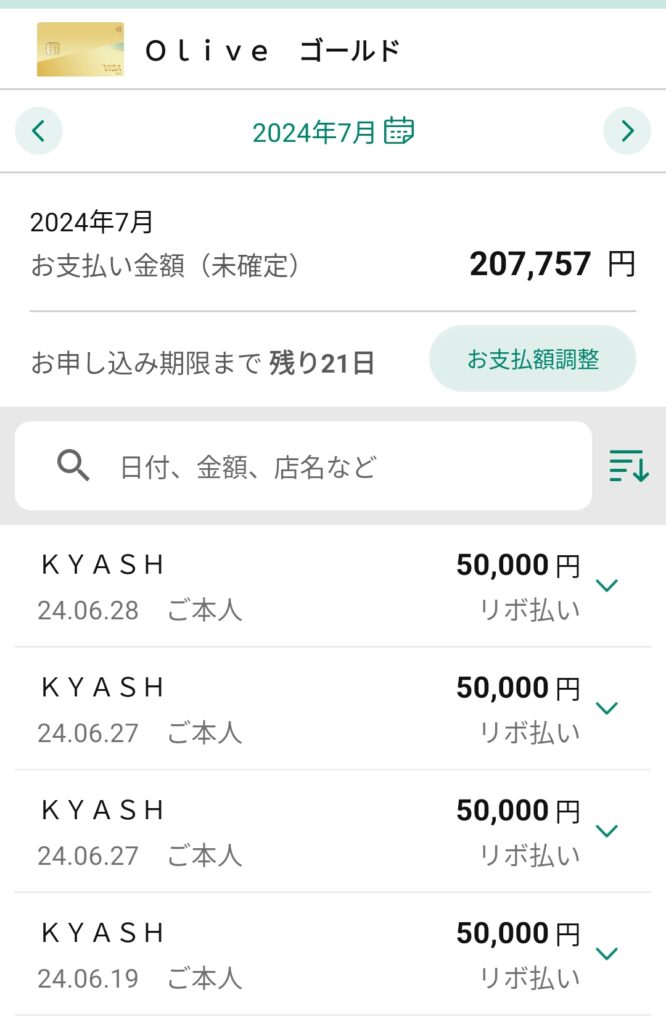Image resolution: width=666 pixels, height=1024 pixels.
Task: Focus the 日付、金額、店名など search field
Action: pos(303,466)
